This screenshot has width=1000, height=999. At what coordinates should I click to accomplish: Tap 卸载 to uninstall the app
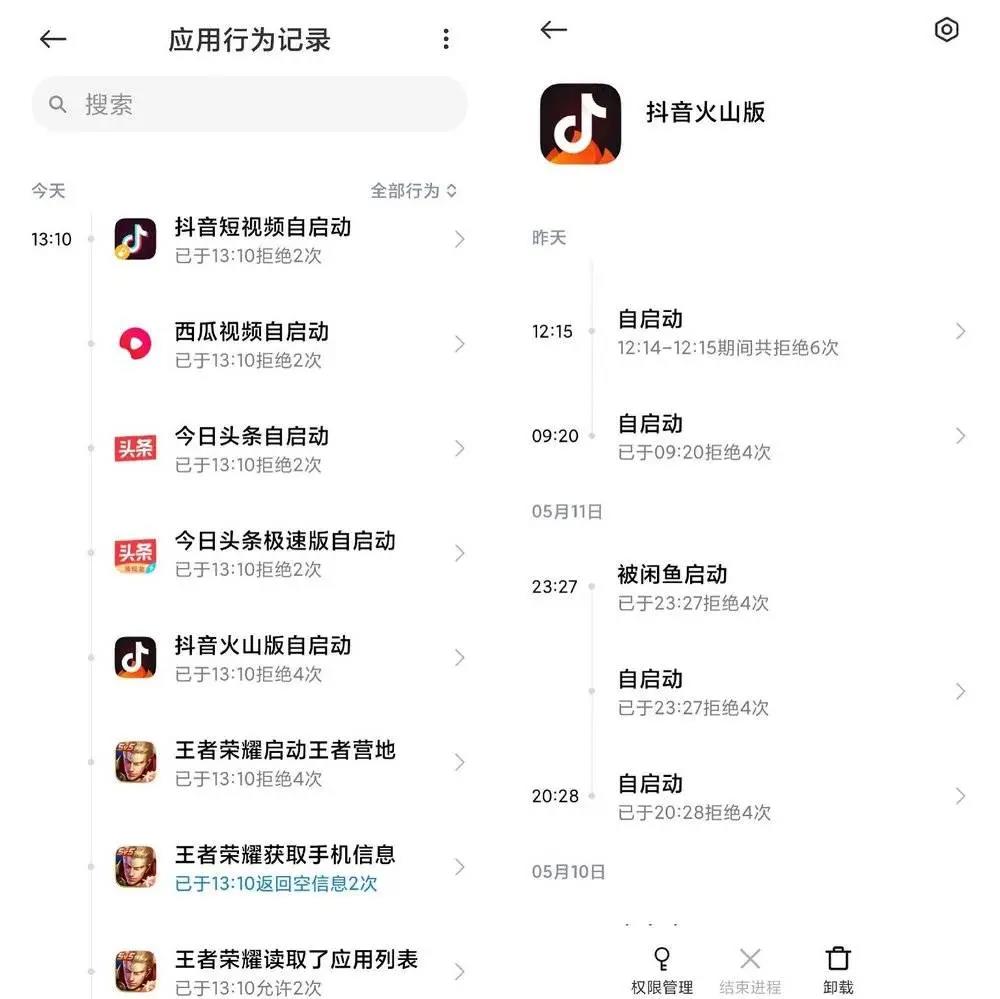838,970
